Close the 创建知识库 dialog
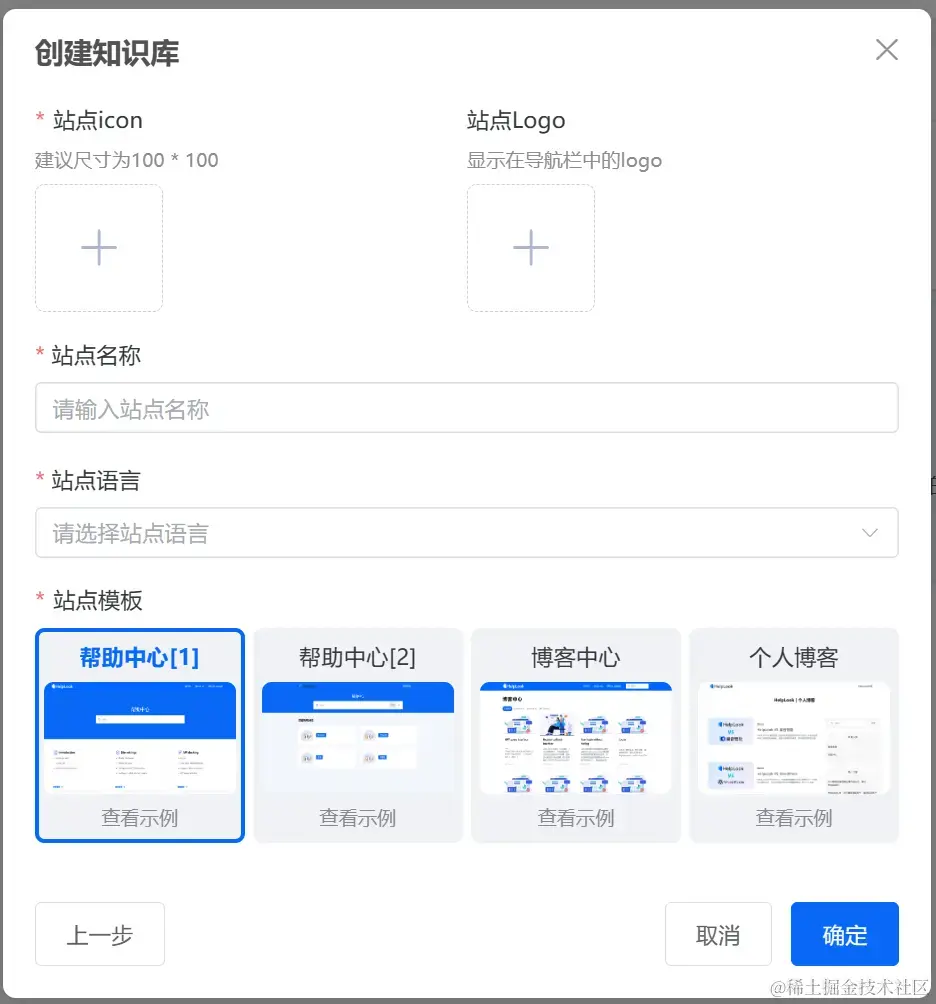The height and width of the screenshot is (1004, 936). [887, 49]
